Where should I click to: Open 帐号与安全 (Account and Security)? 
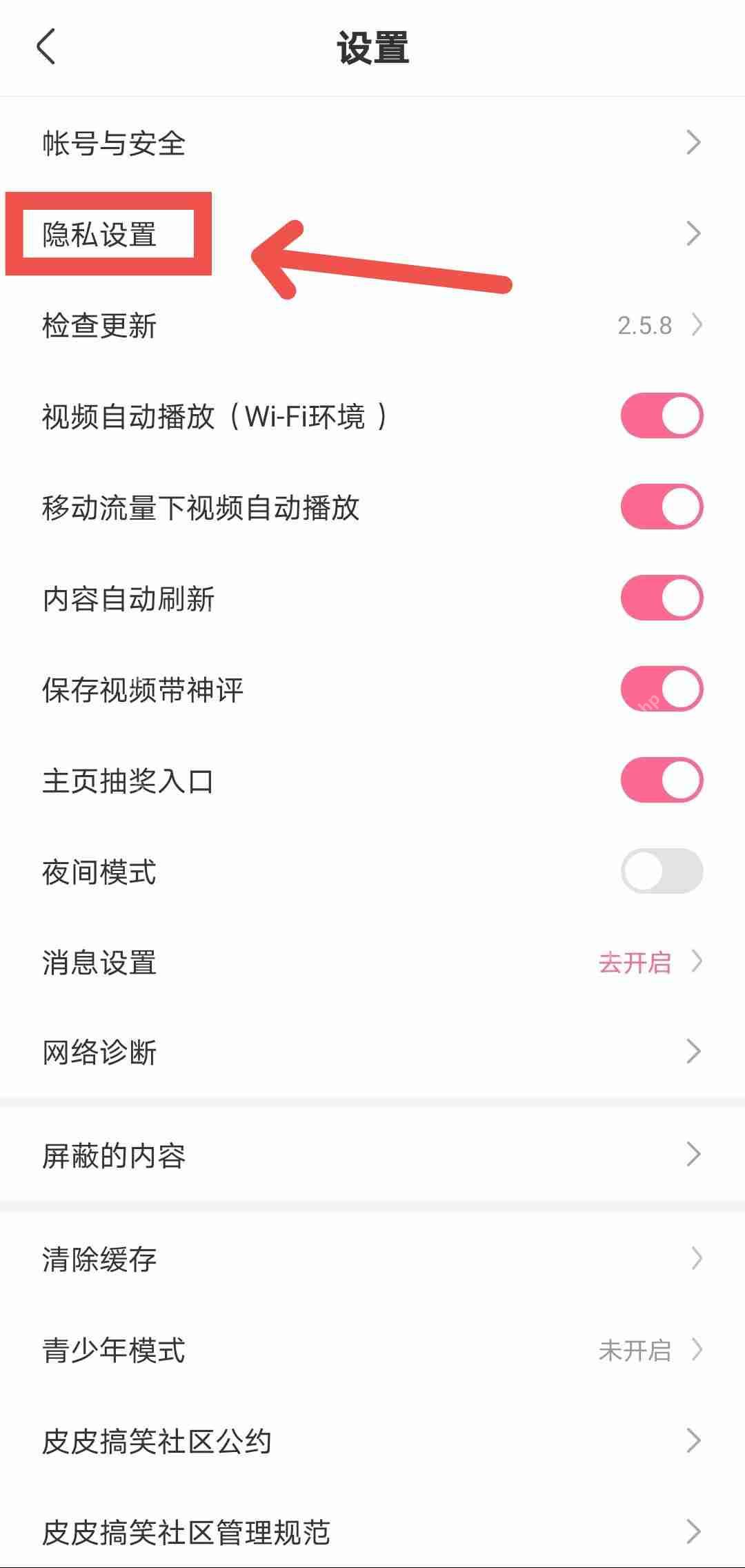click(x=114, y=144)
